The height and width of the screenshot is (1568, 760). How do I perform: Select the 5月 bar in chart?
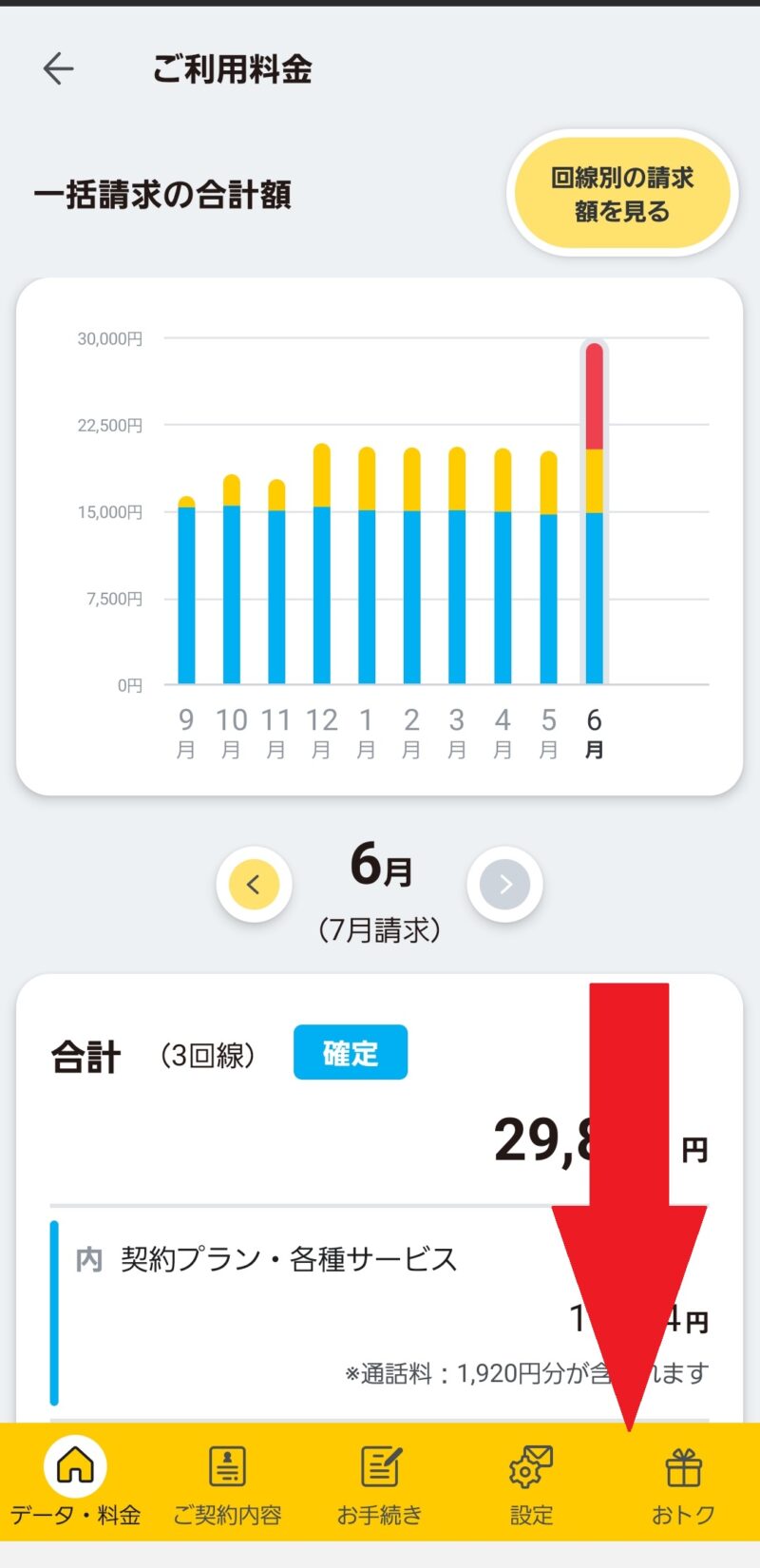tap(548, 570)
